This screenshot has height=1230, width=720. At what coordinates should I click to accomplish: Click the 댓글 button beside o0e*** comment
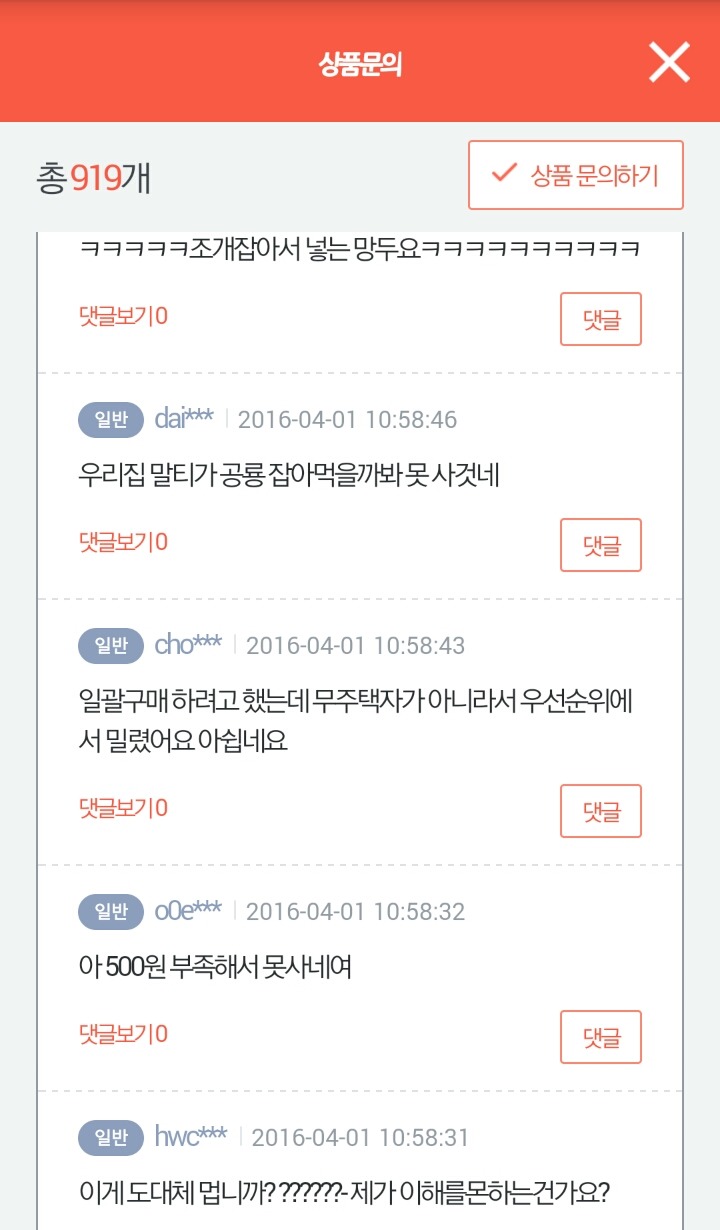coord(600,1036)
